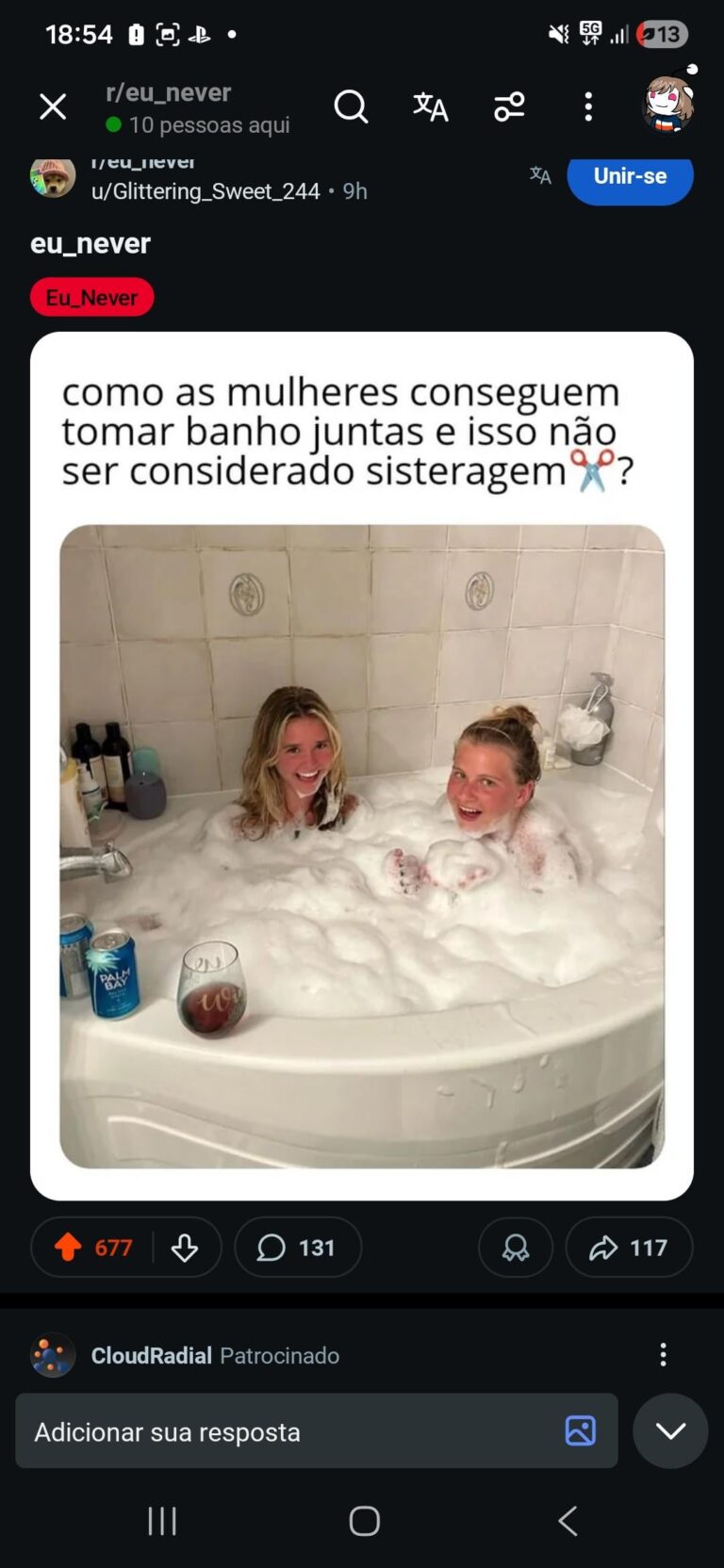This screenshot has height=1568, width=724.
Task: Jump to the next comment with the chevron
Action: coord(670,1431)
